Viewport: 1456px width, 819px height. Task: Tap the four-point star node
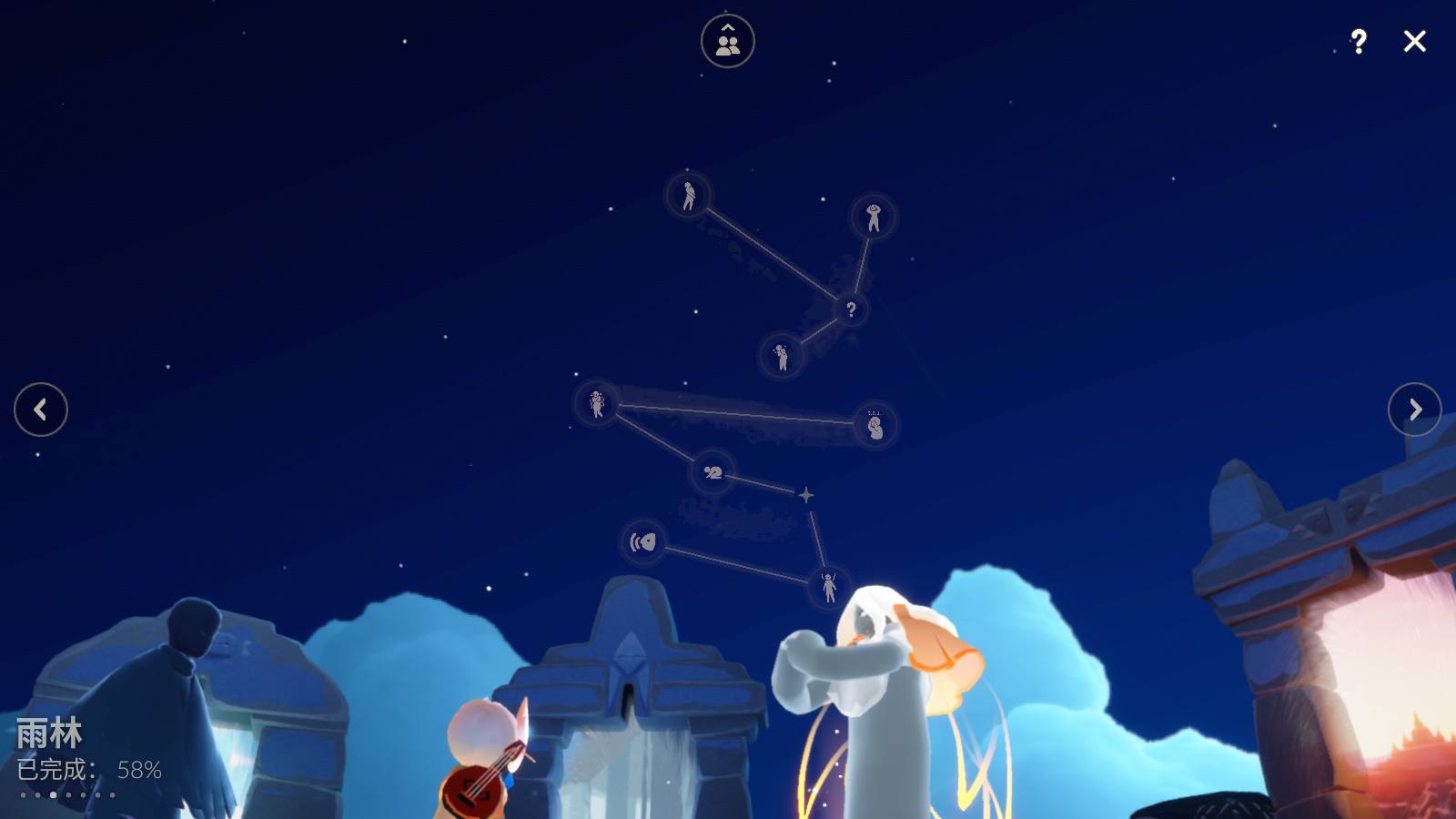[x=805, y=495]
